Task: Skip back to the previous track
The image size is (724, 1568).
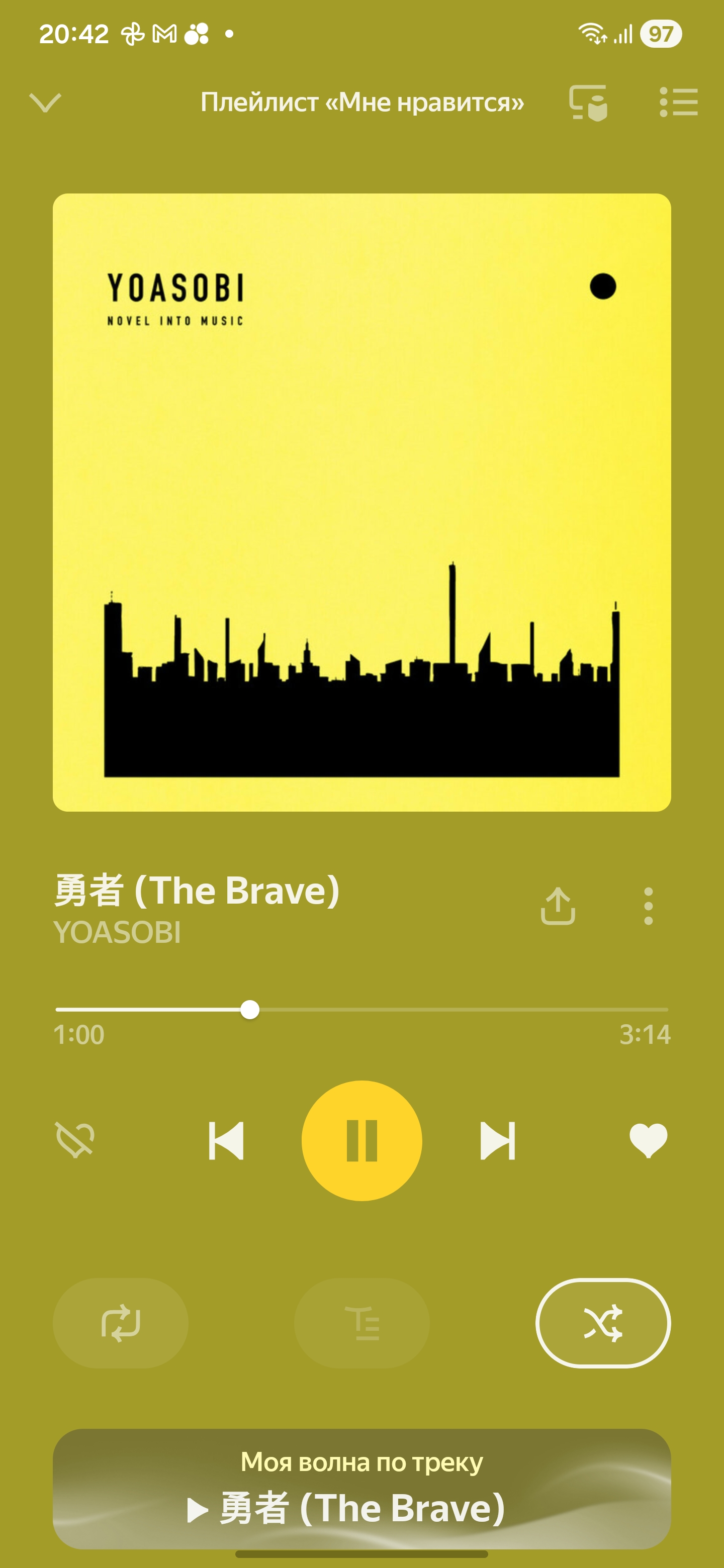Action: (x=226, y=1140)
